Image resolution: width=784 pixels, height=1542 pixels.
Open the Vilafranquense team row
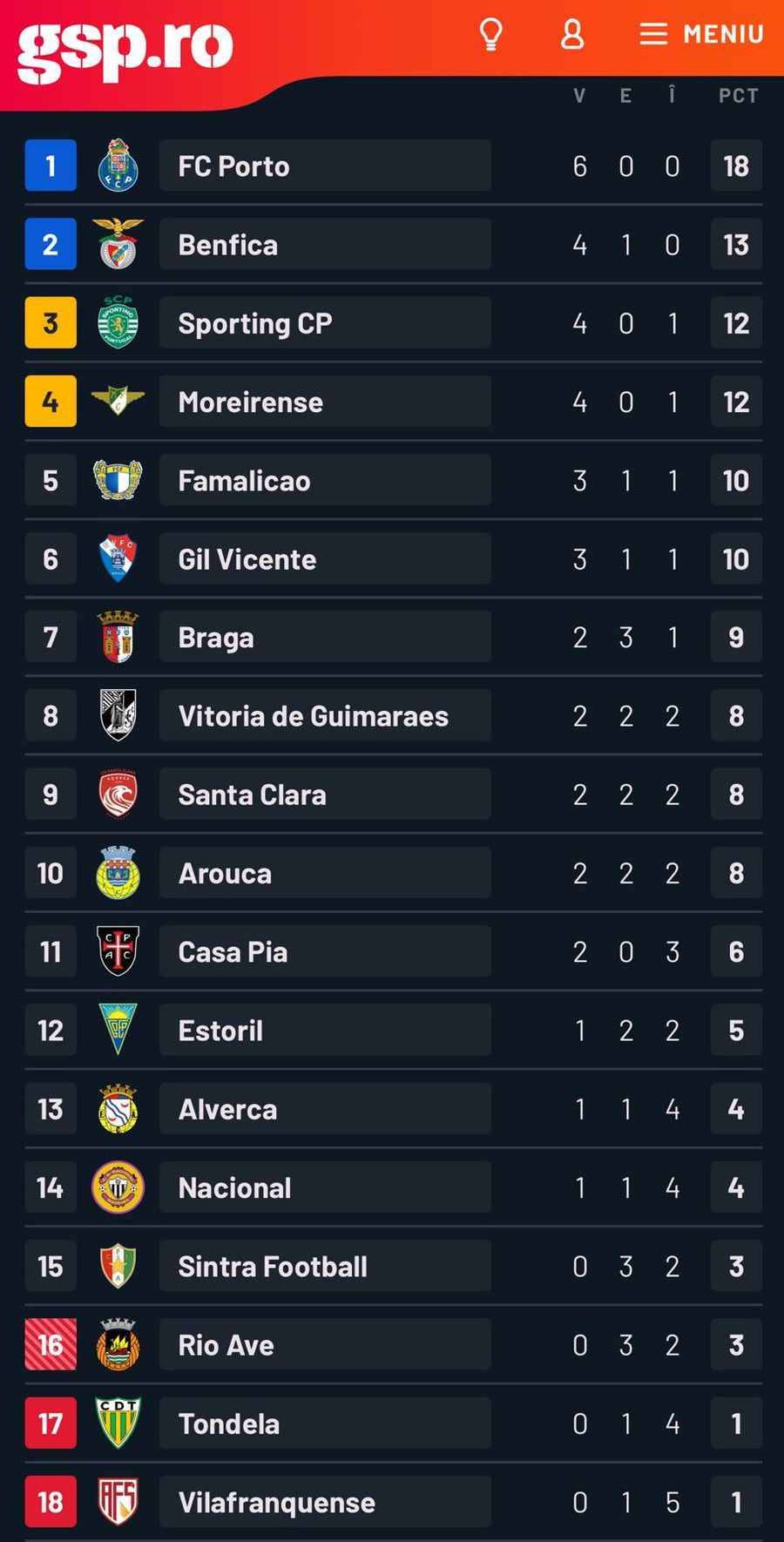click(324, 1501)
